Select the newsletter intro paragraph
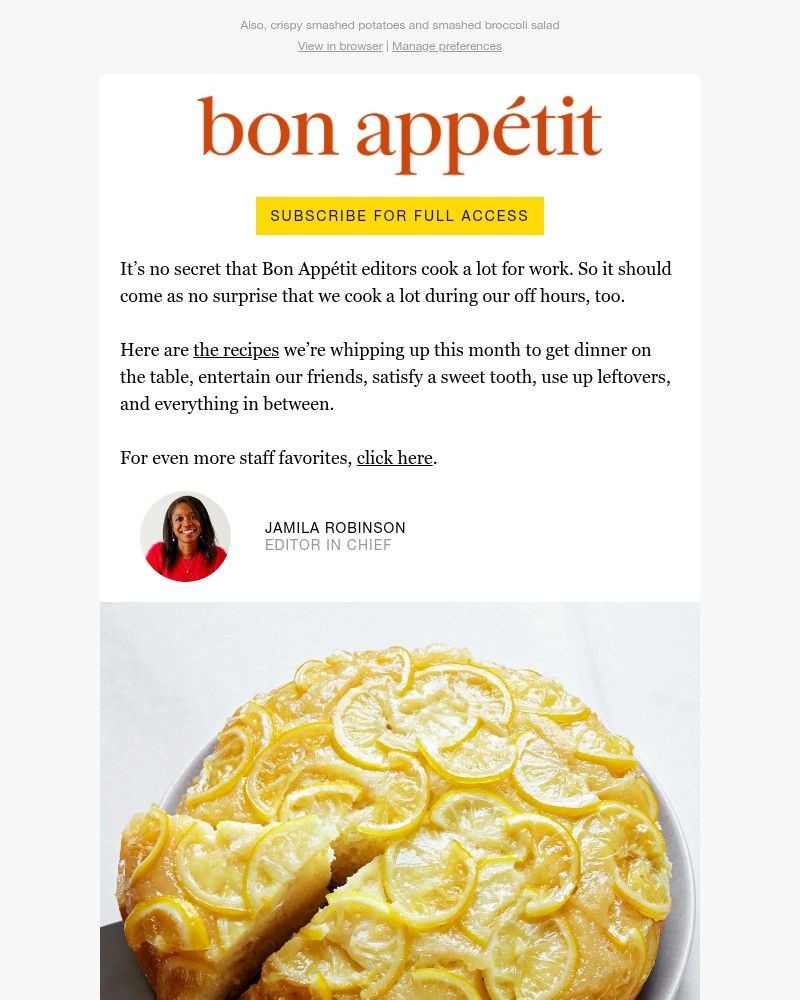This screenshot has height=1000, width=800. [x=395, y=282]
